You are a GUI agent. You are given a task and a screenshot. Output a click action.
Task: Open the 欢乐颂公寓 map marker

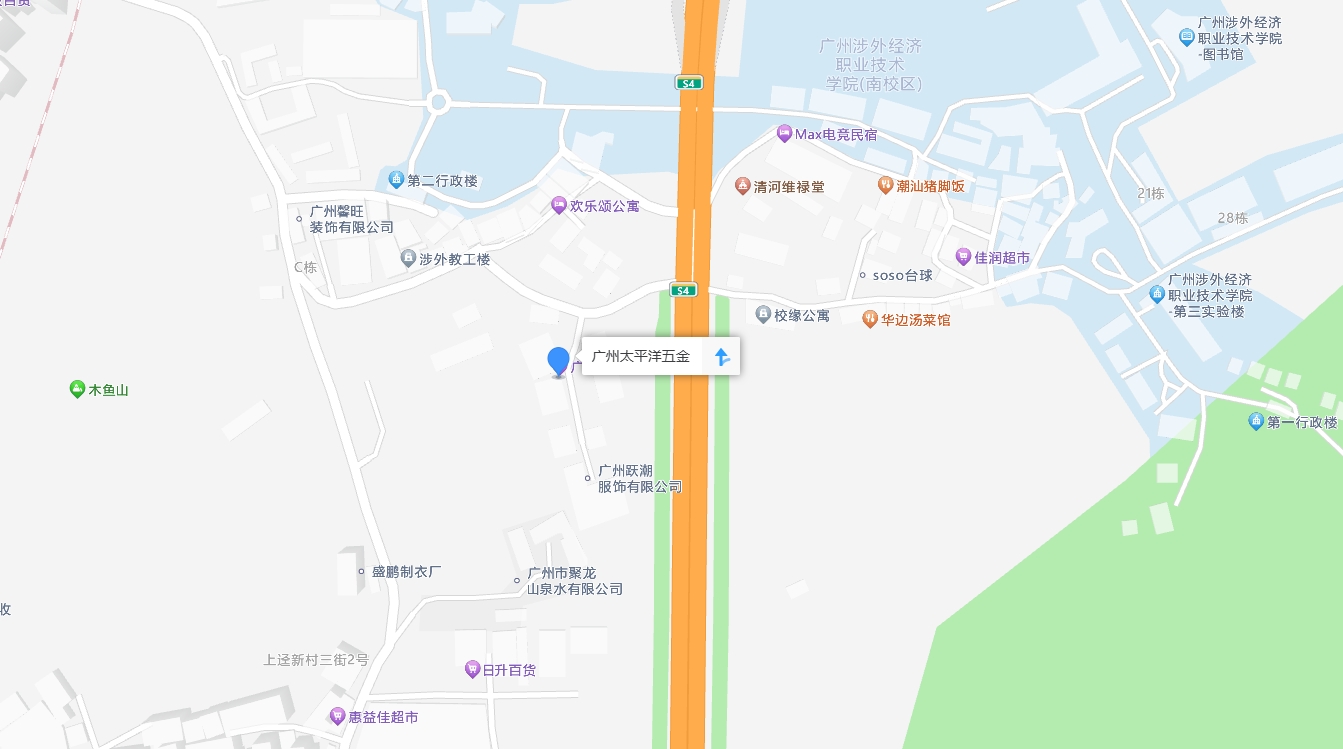559,206
